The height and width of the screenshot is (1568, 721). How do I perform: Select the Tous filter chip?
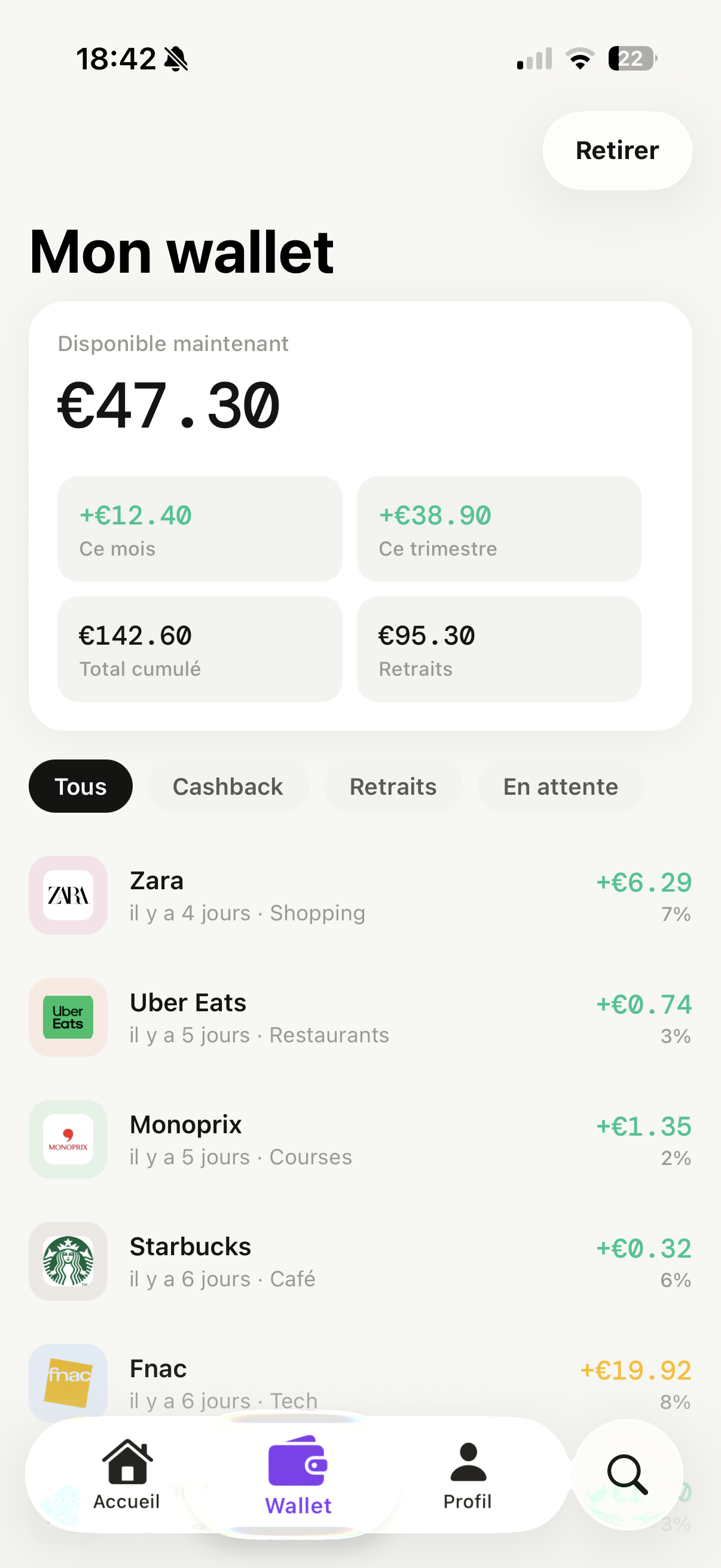tap(80, 786)
